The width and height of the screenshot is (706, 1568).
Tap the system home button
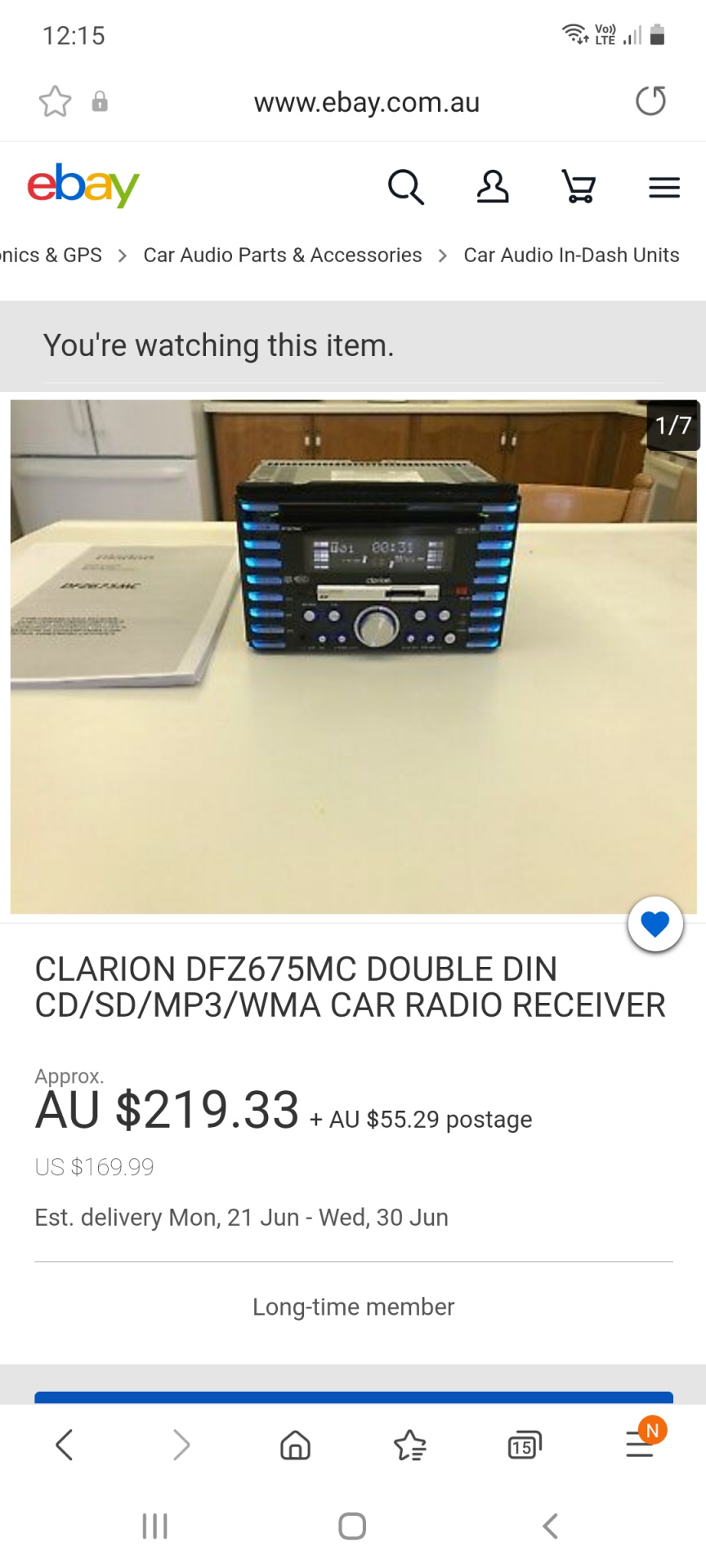pyautogui.click(x=352, y=1526)
